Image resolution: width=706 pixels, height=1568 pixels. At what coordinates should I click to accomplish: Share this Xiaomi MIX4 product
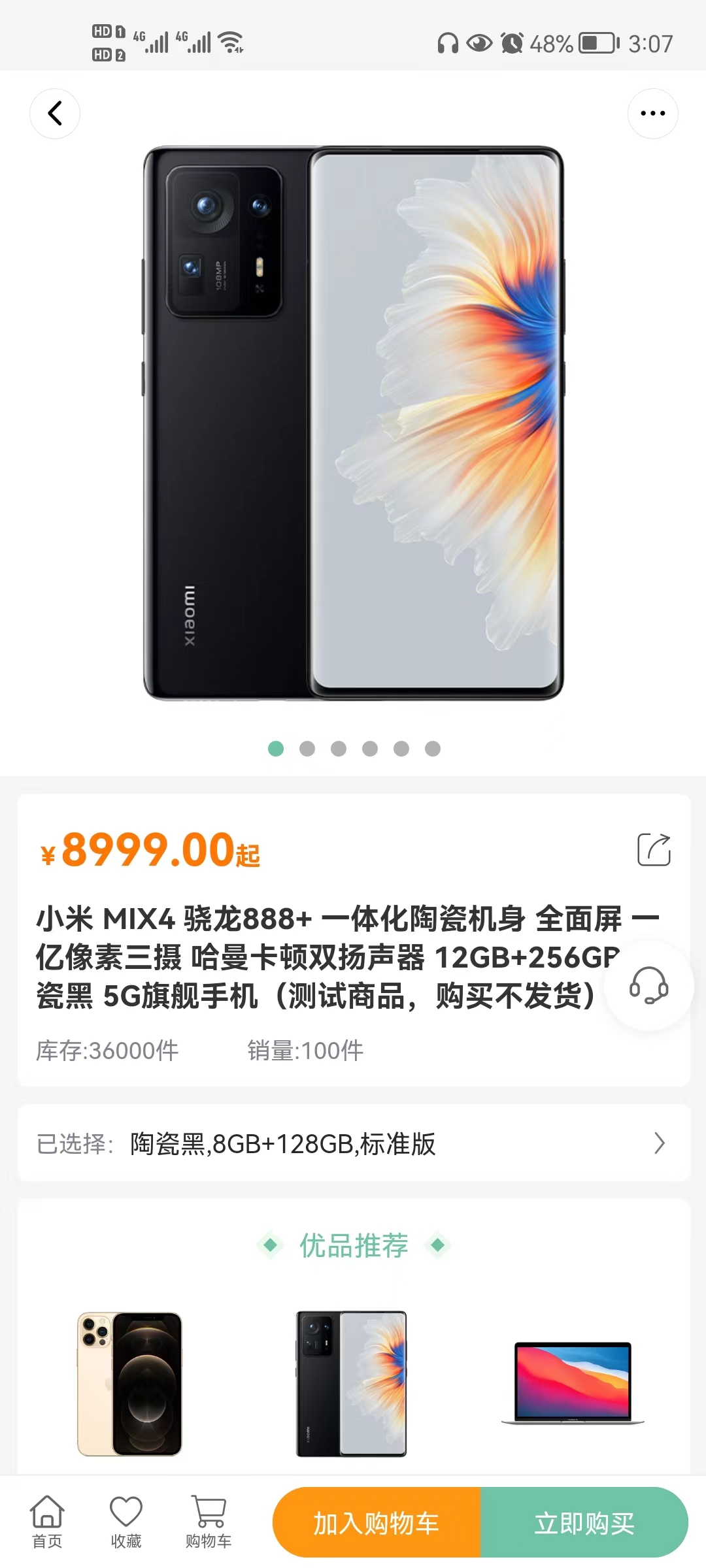click(654, 849)
